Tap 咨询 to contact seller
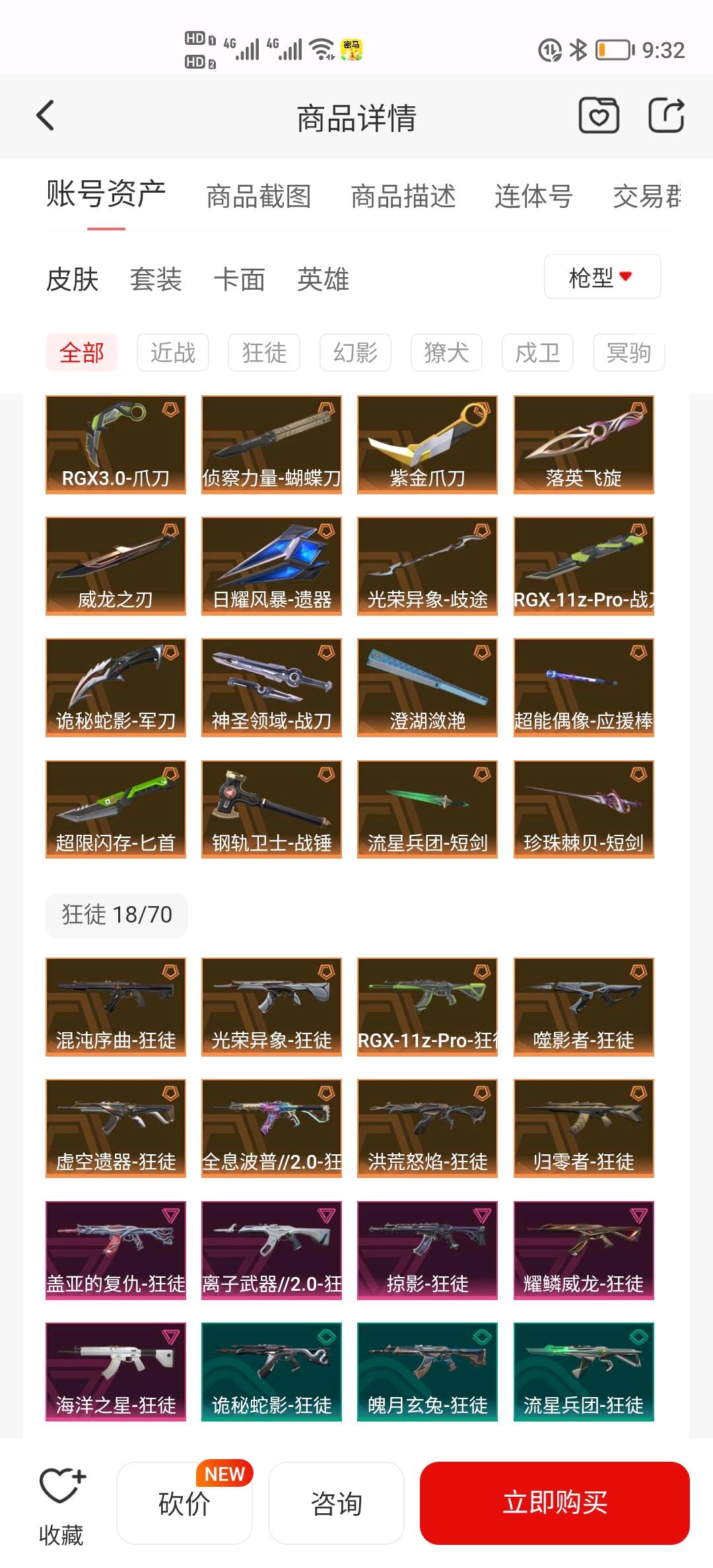The width and height of the screenshot is (713, 1568). click(x=336, y=1503)
